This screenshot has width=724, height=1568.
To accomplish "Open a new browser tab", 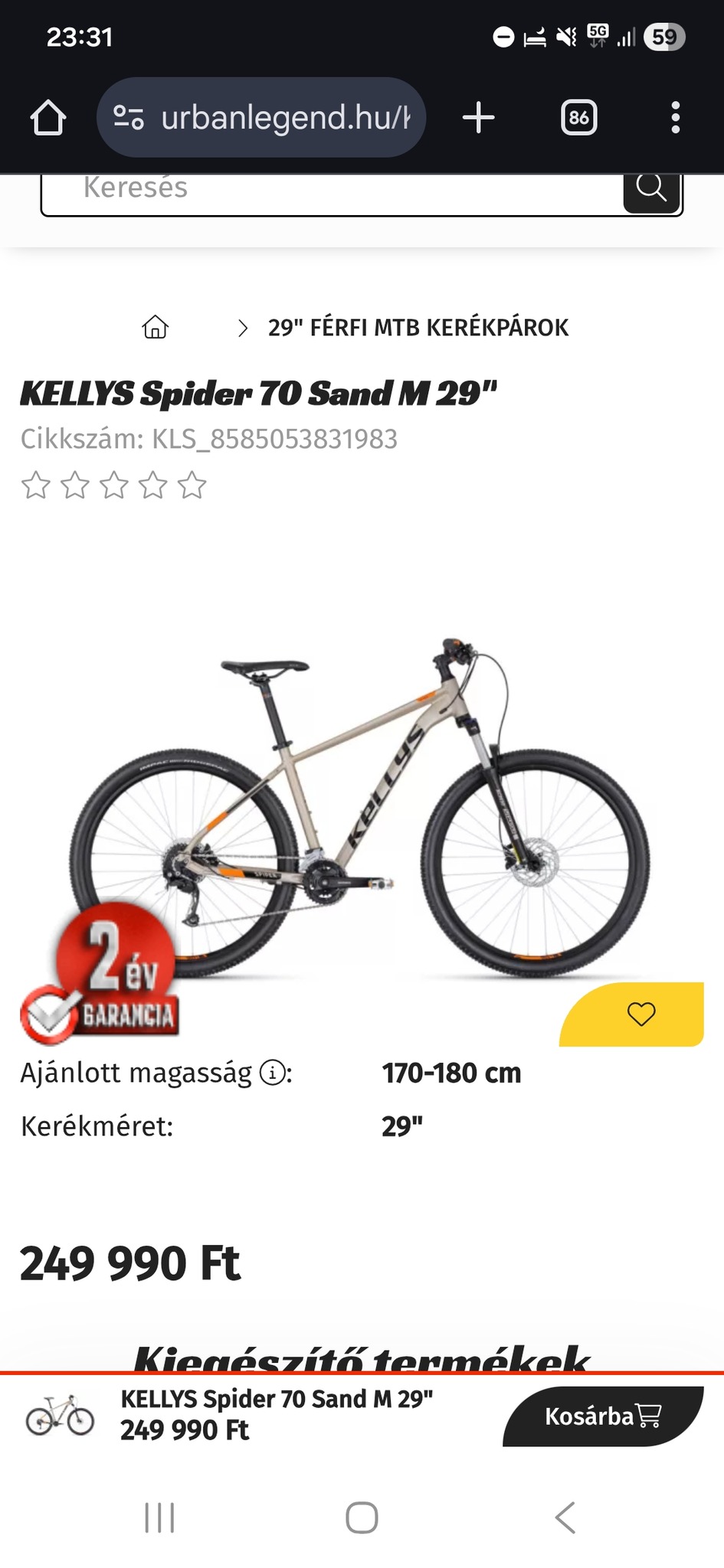I will pyautogui.click(x=479, y=118).
